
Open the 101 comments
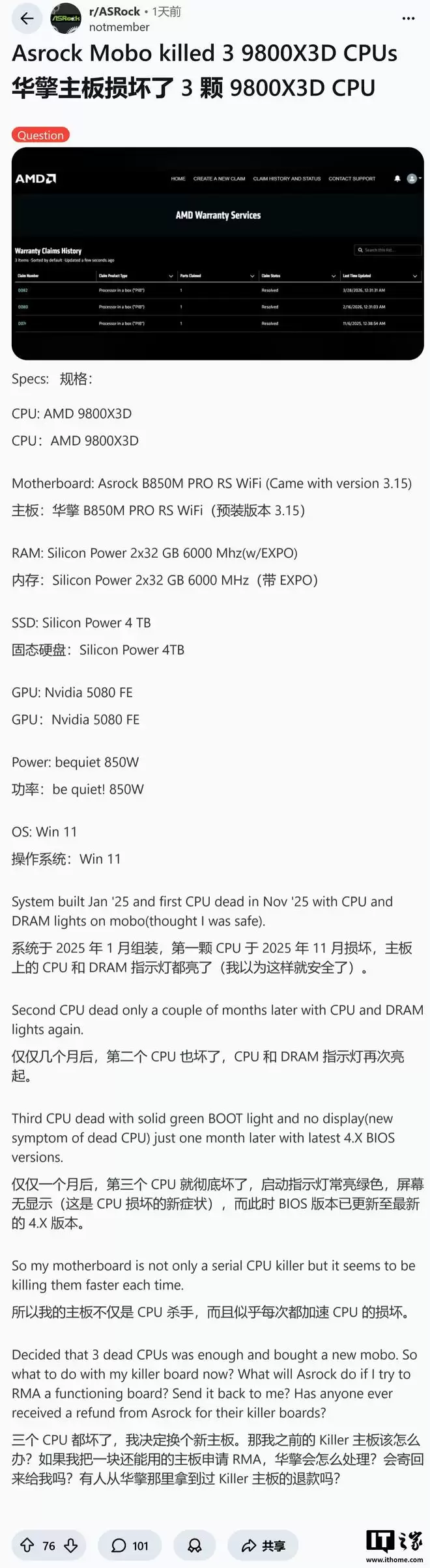(x=130, y=1545)
